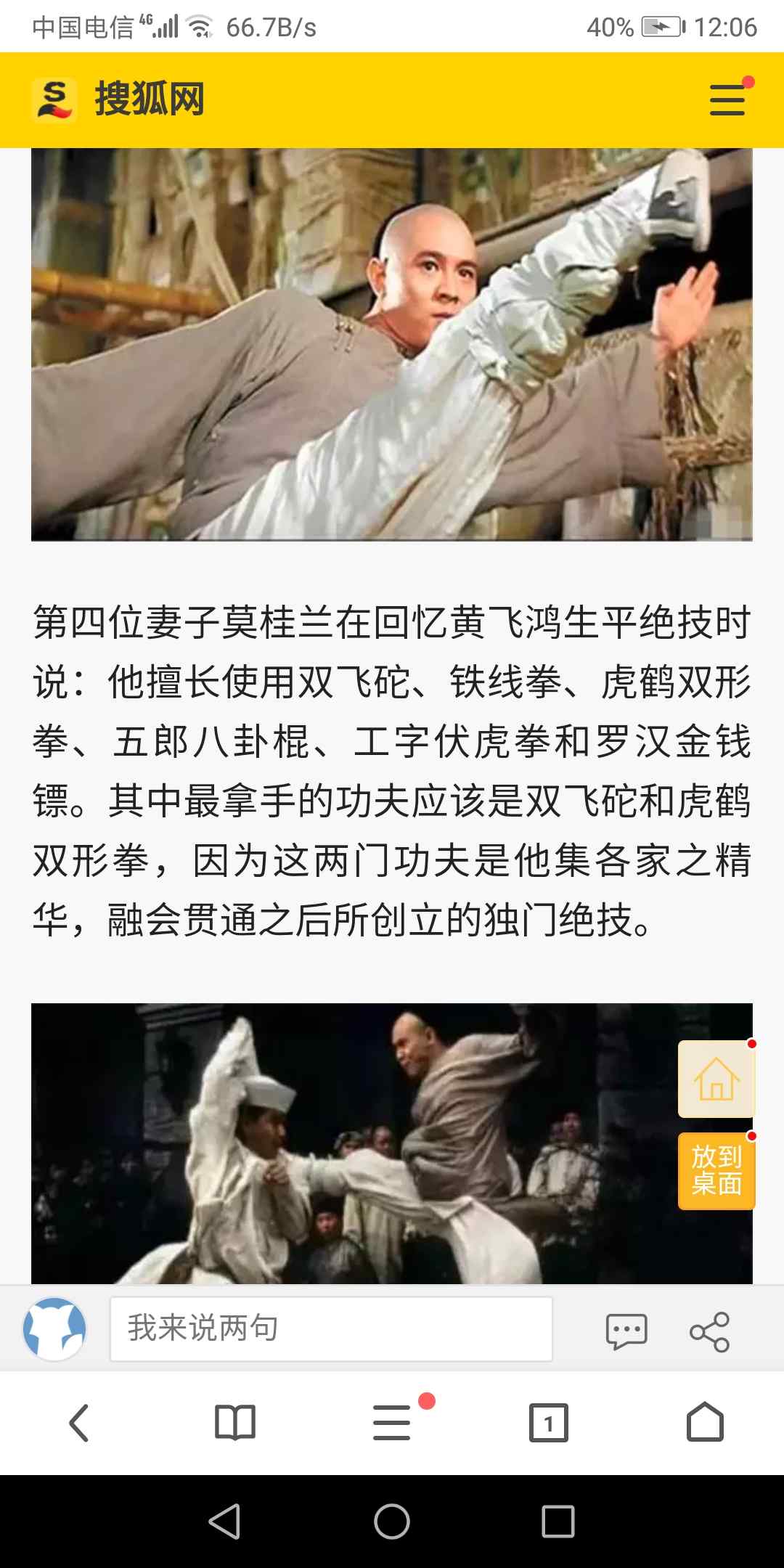The height and width of the screenshot is (1568, 784).
Task: Share this article
Action: tap(709, 1331)
